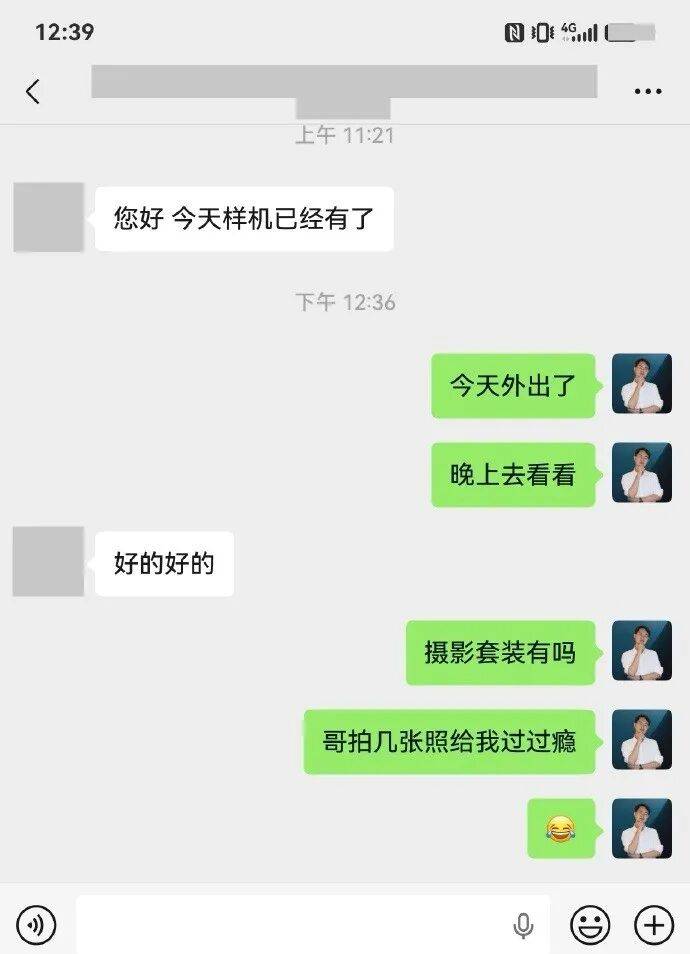The width and height of the screenshot is (690, 954).
Task: Open the plus attachments menu
Action: [654, 925]
